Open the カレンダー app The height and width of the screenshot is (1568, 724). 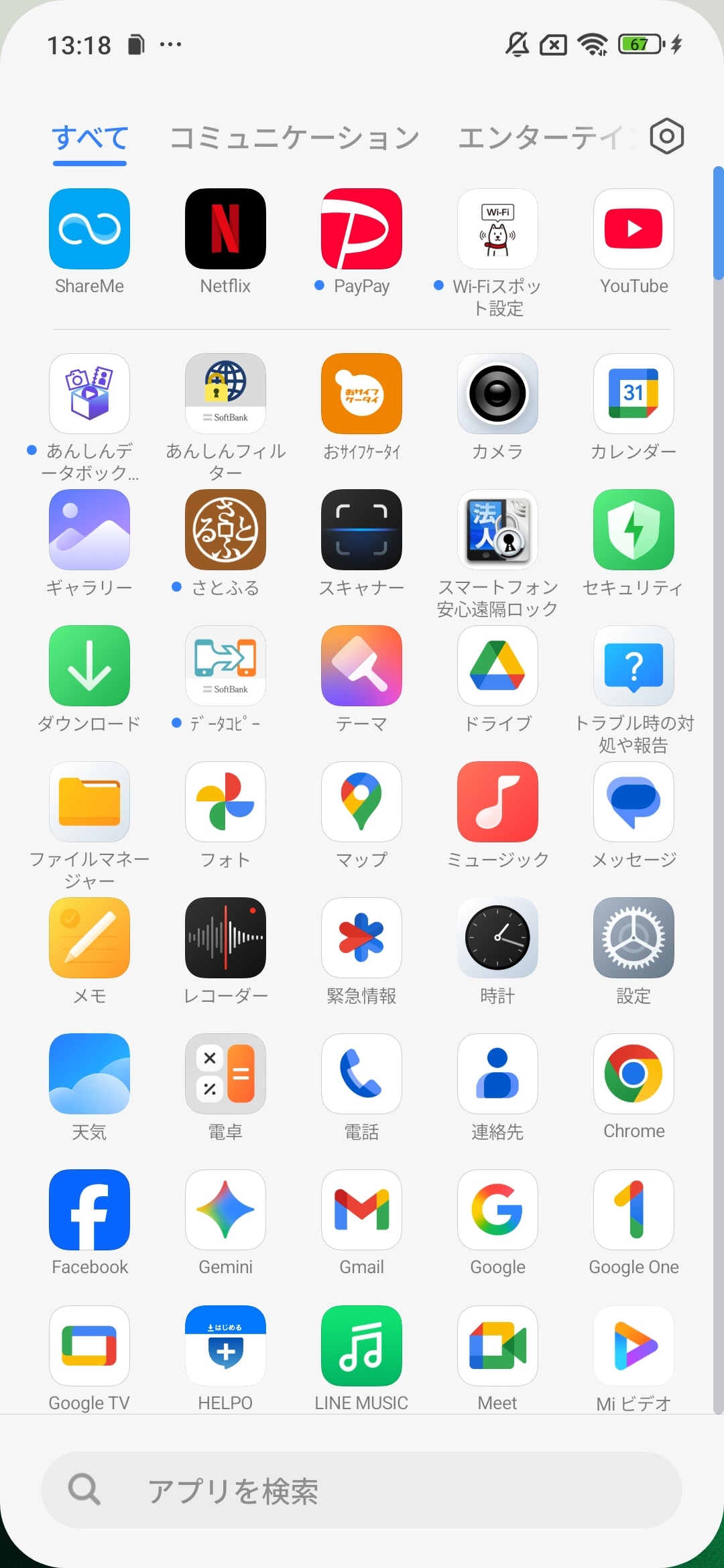pyautogui.click(x=633, y=394)
